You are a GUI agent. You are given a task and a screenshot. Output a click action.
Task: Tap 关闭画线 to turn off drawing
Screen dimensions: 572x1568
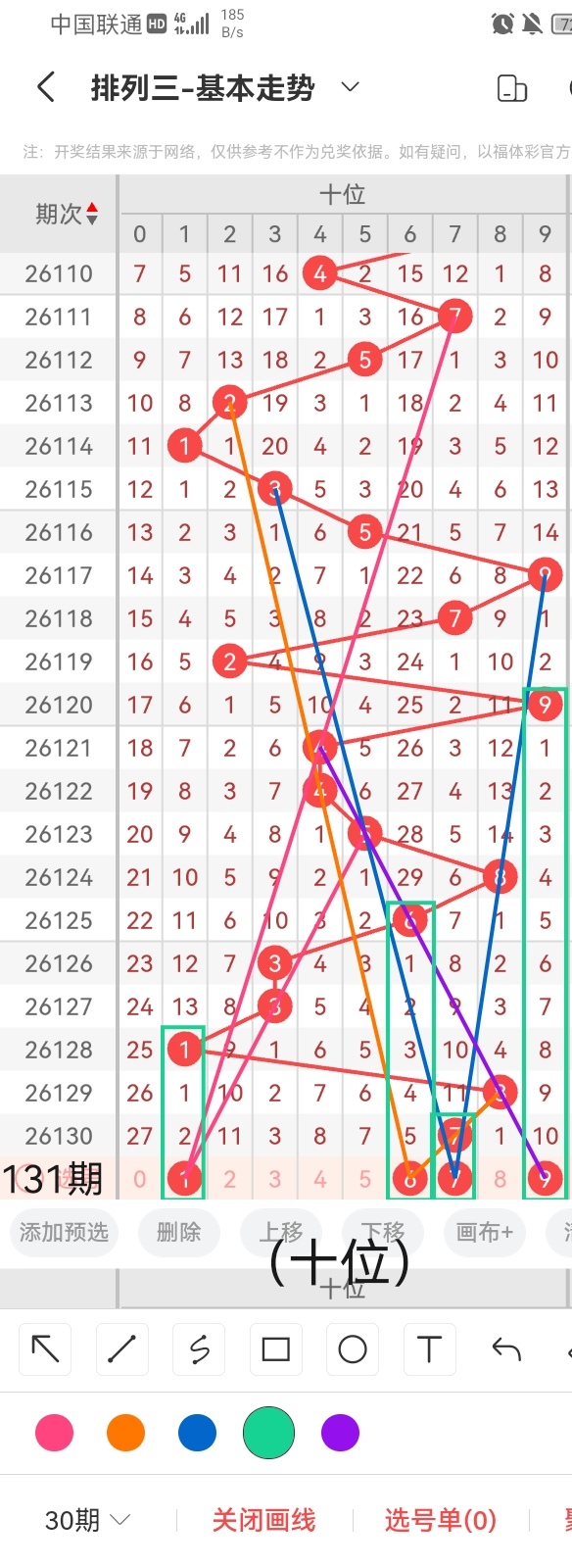tap(263, 1520)
